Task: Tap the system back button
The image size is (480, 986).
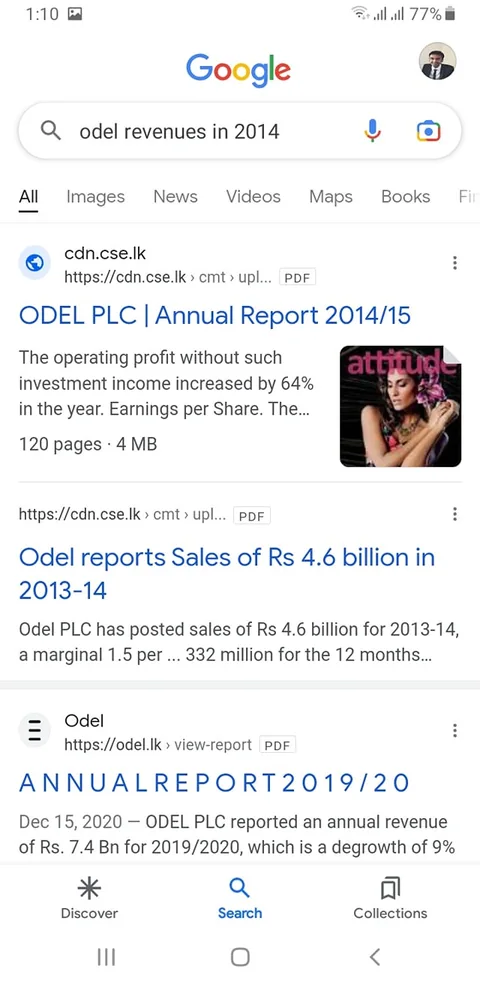Action: 374,957
